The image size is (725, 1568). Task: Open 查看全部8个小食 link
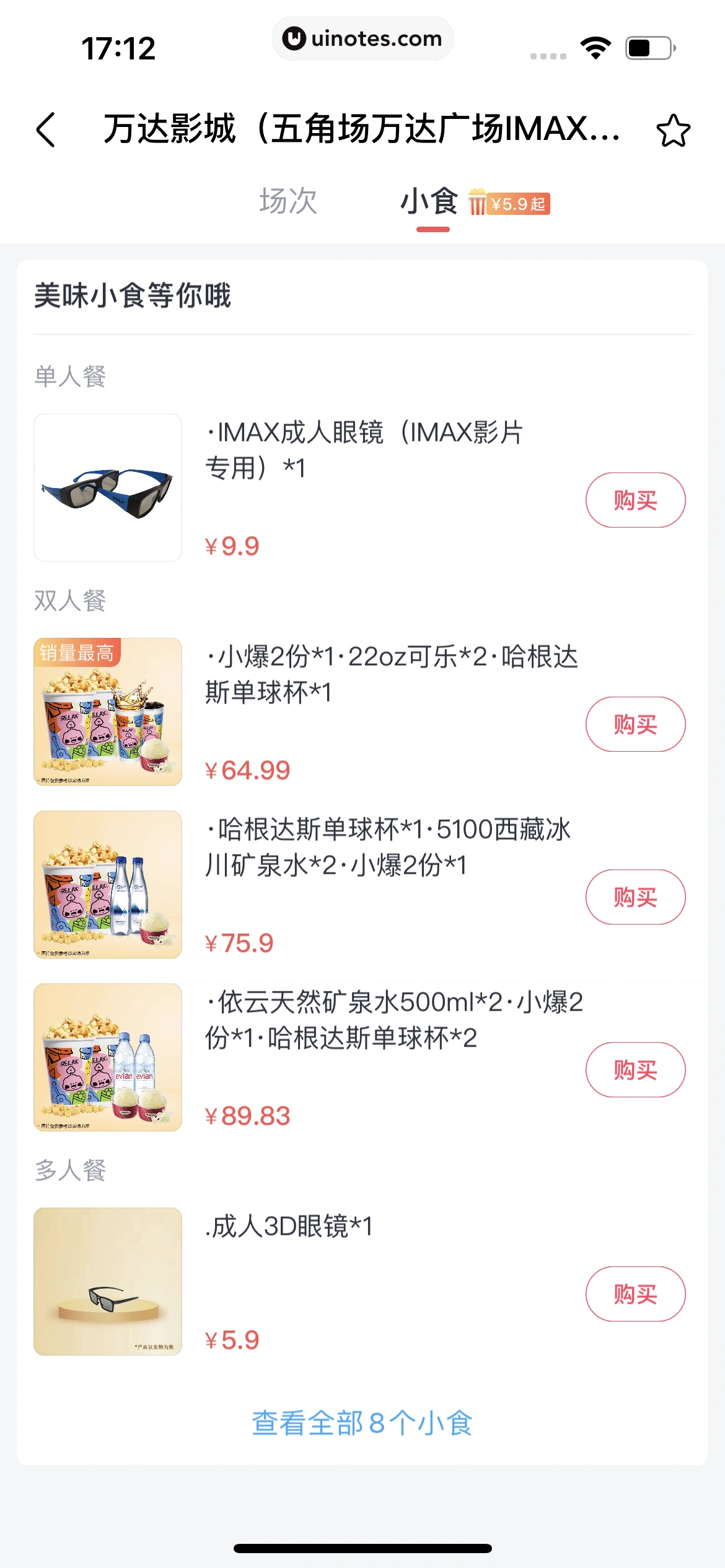click(362, 1422)
